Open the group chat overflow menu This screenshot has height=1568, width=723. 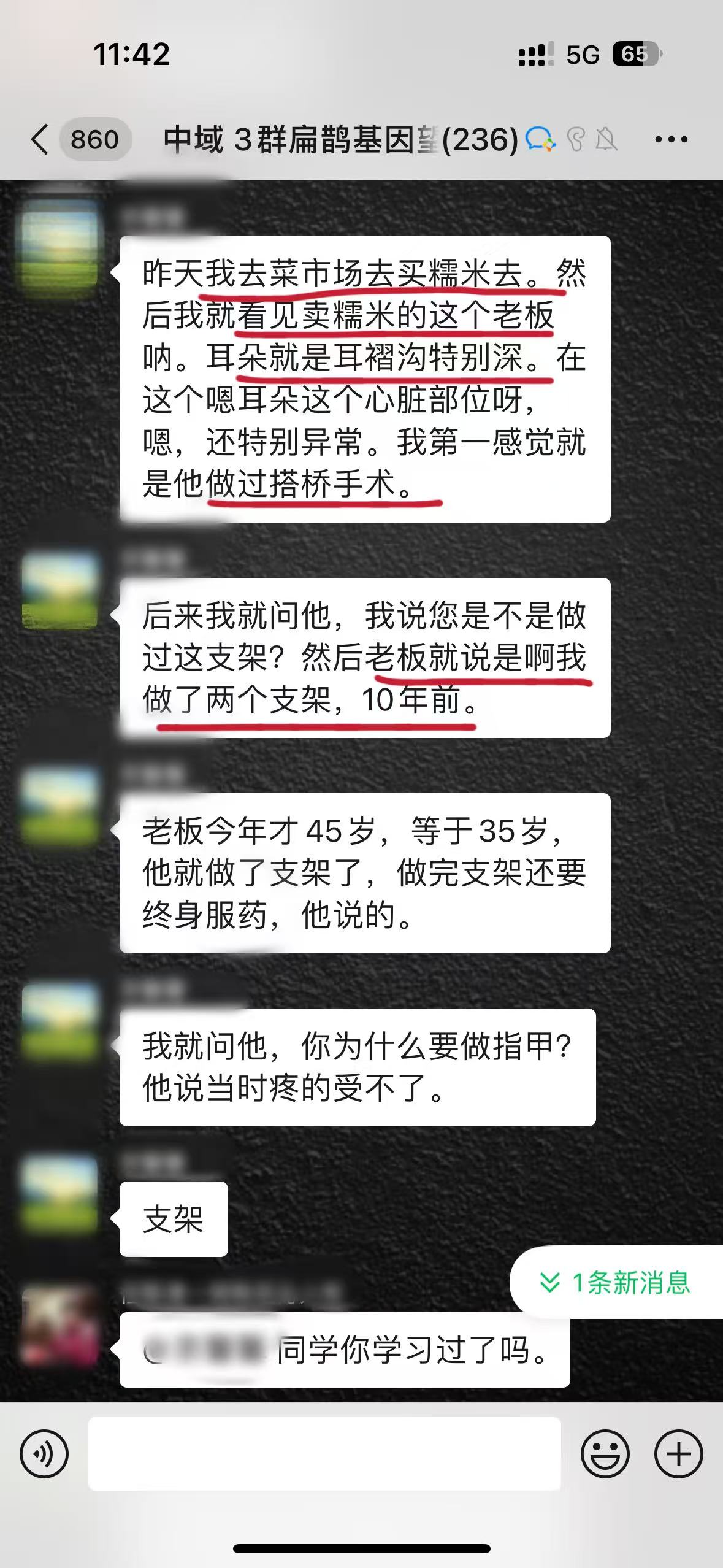671,140
